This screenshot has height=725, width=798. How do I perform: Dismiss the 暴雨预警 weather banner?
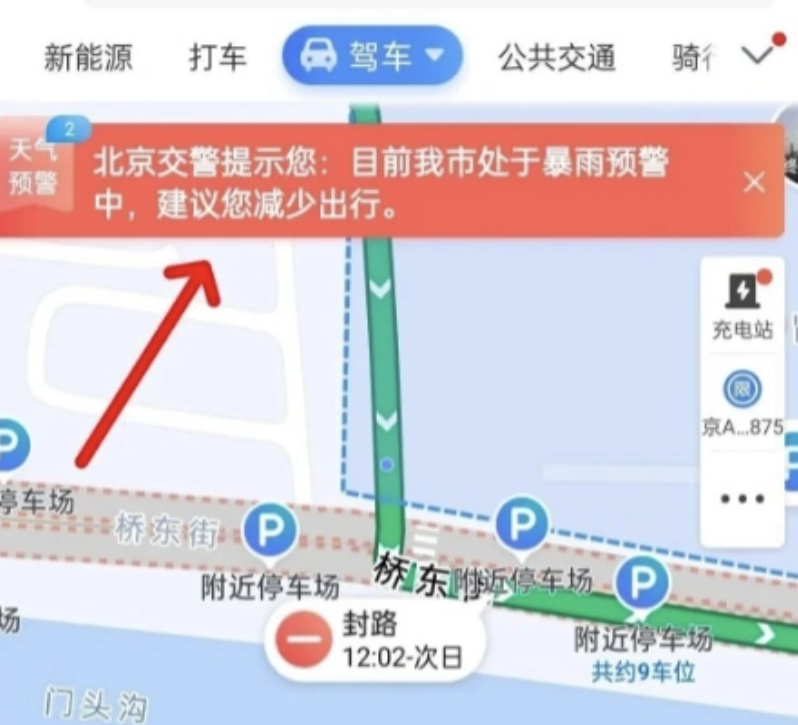coord(755,182)
